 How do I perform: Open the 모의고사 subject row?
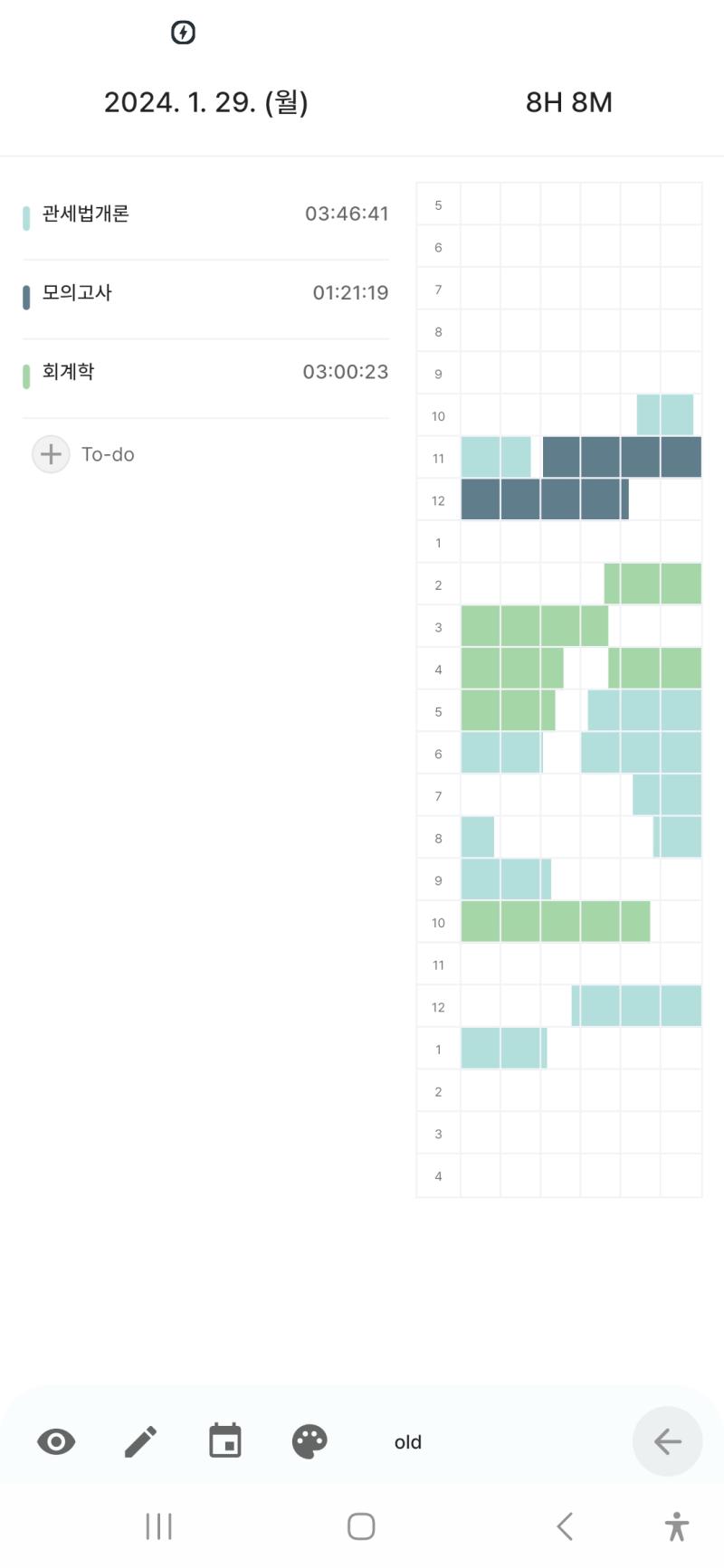click(x=205, y=294)
